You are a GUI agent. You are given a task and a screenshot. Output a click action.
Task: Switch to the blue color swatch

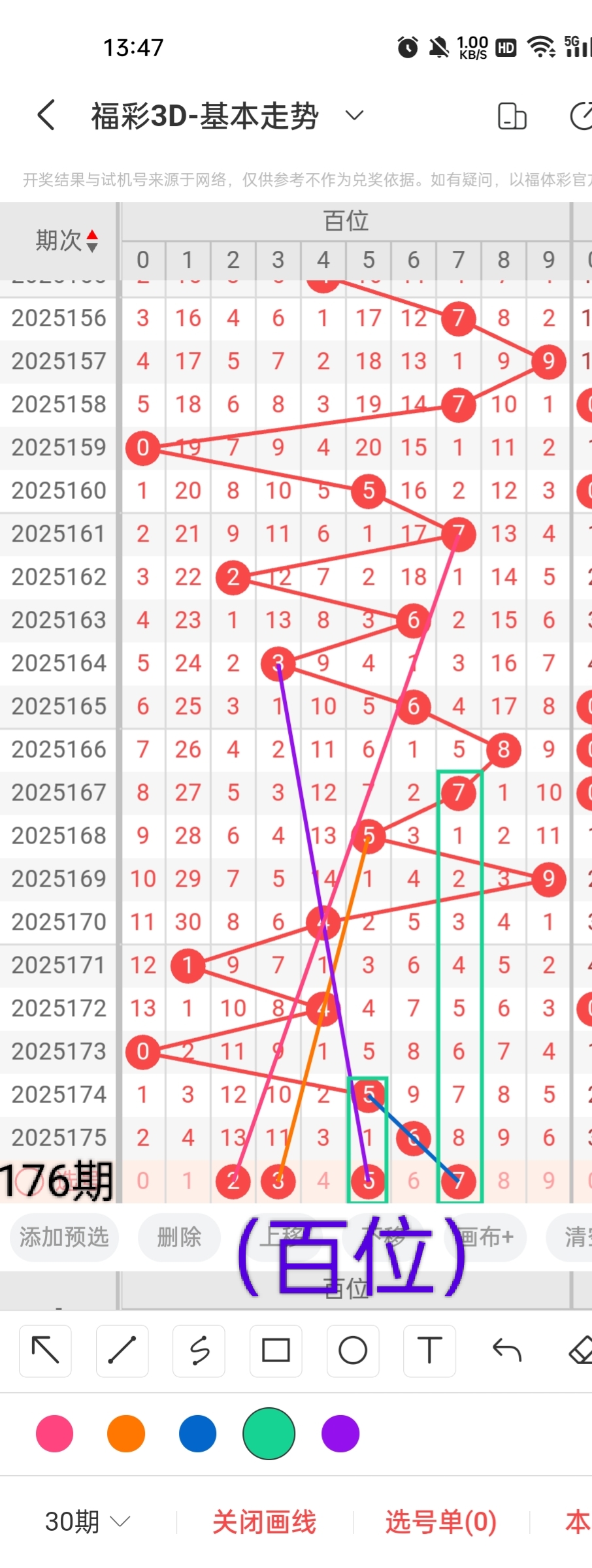click(x=197, y=1433)
